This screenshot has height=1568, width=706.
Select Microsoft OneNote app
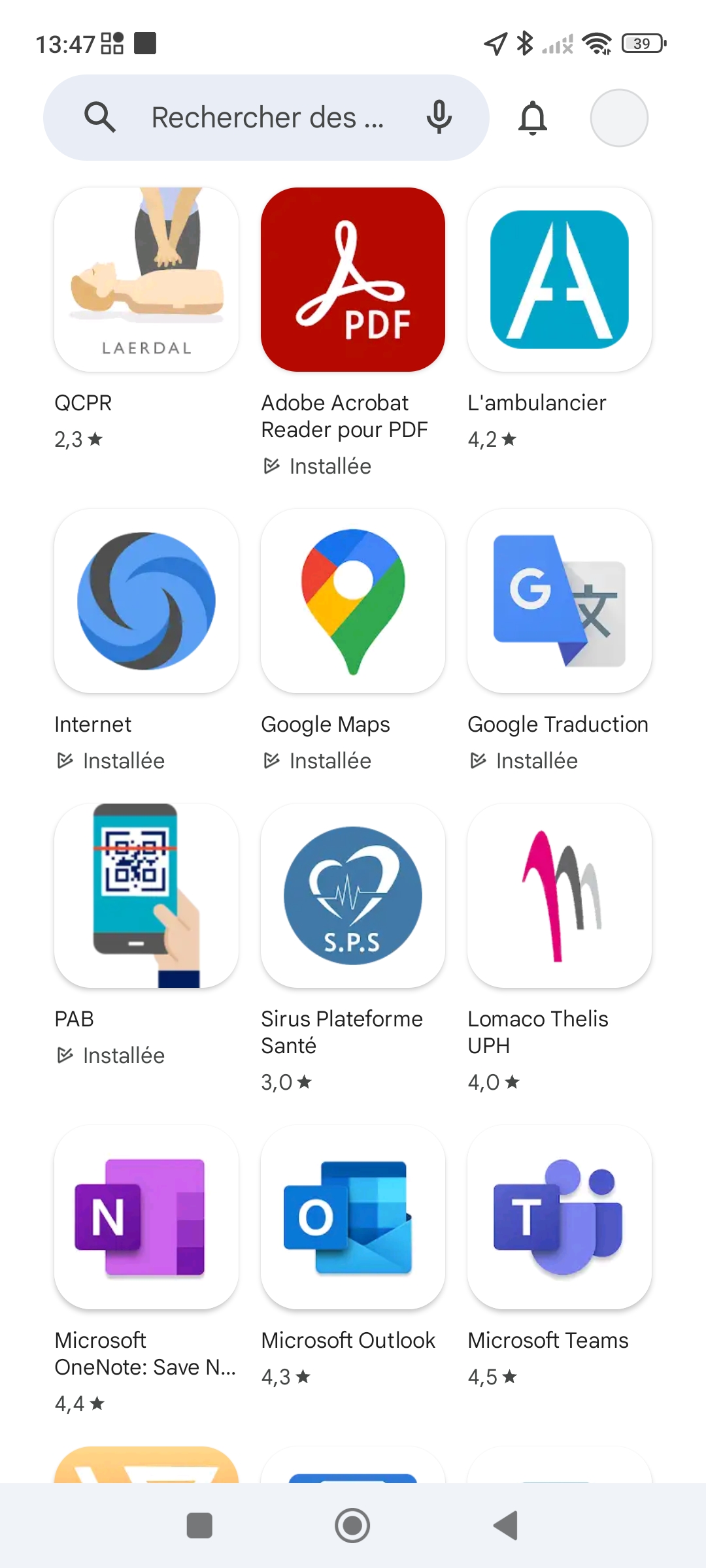coord(146,1217)
